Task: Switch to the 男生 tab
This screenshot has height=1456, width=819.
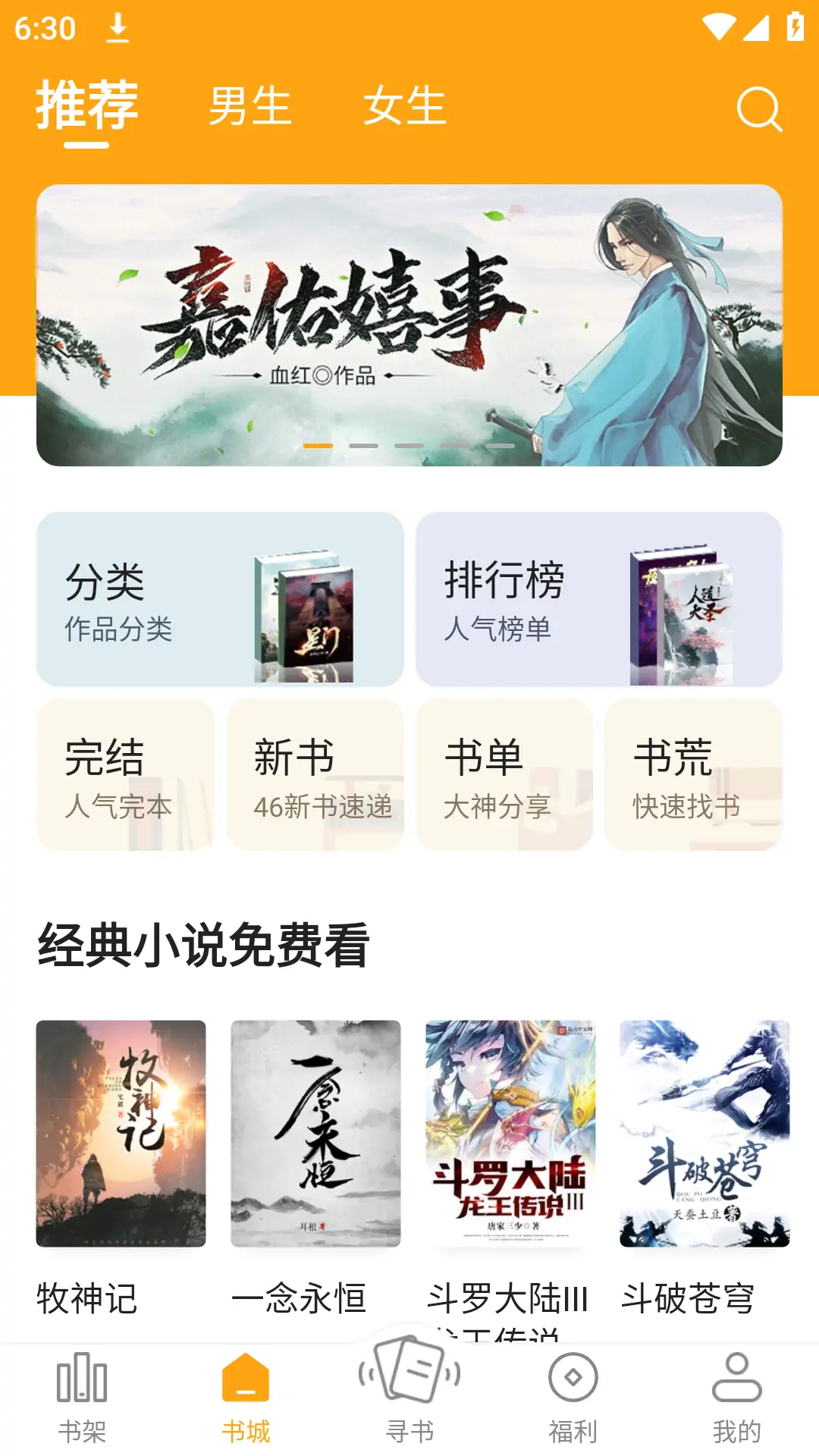Action: (250, 106)
